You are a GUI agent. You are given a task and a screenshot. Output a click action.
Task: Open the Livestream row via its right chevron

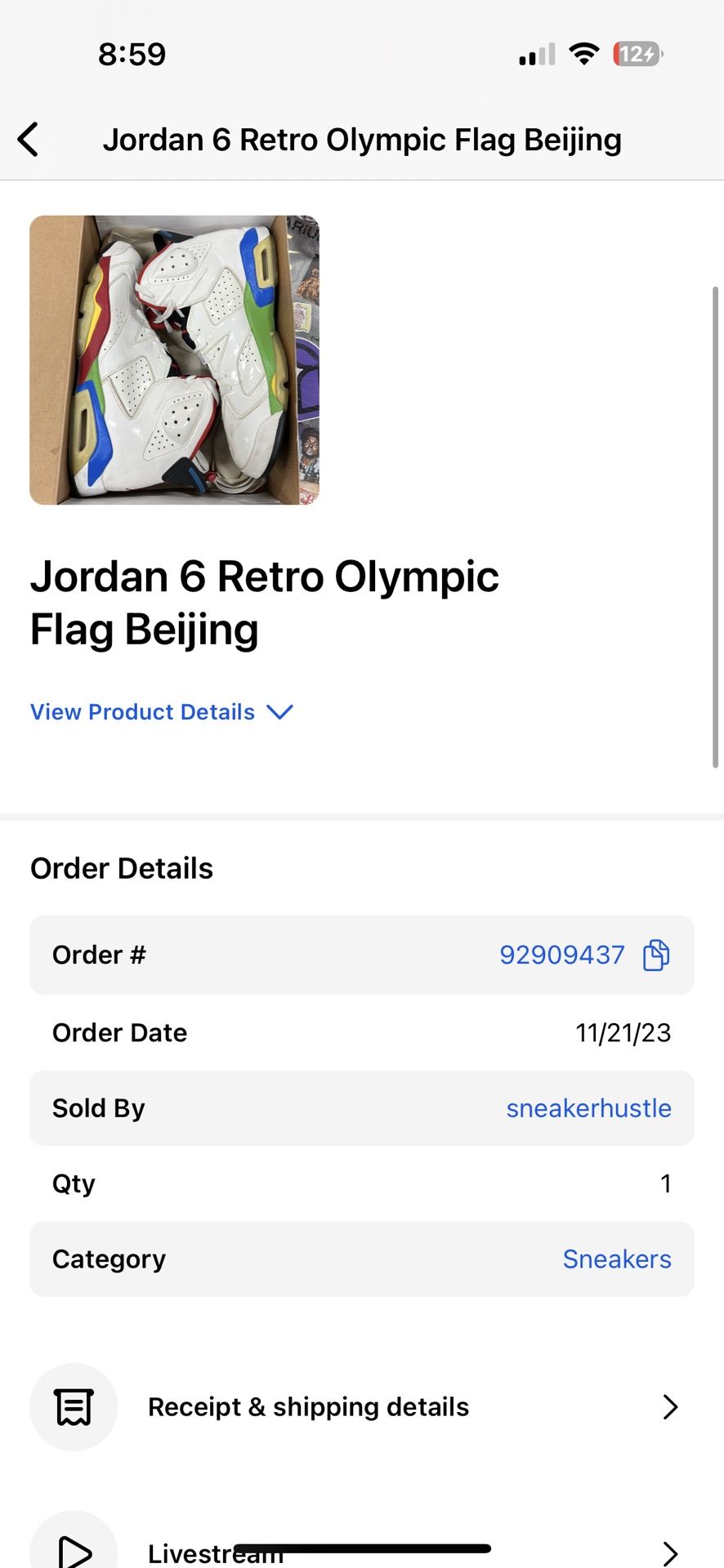coord(672,1548)
